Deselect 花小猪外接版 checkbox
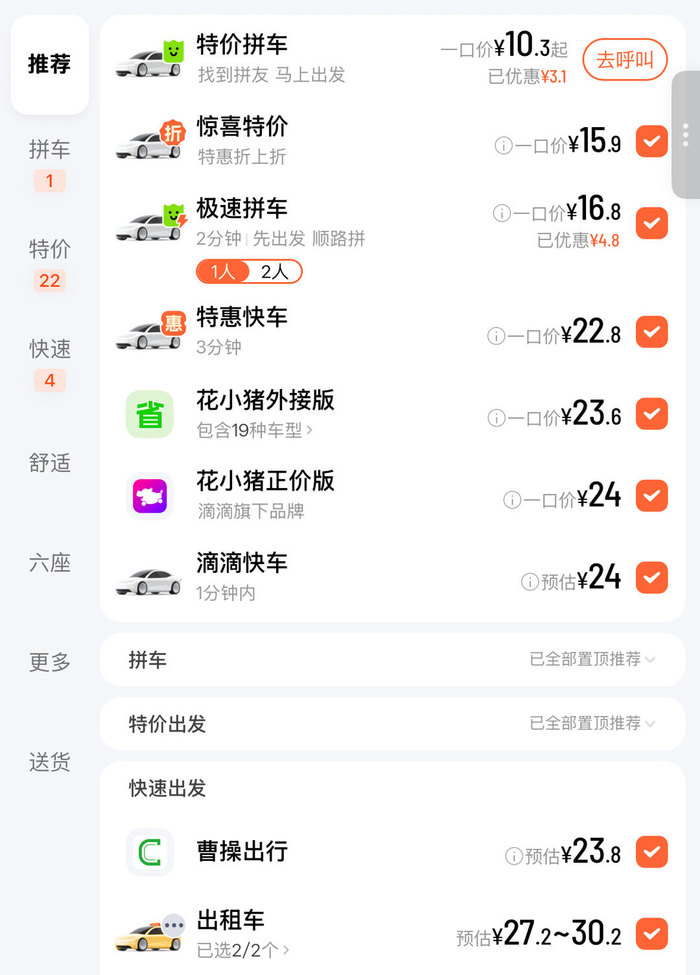 click(x=651, y=413)
